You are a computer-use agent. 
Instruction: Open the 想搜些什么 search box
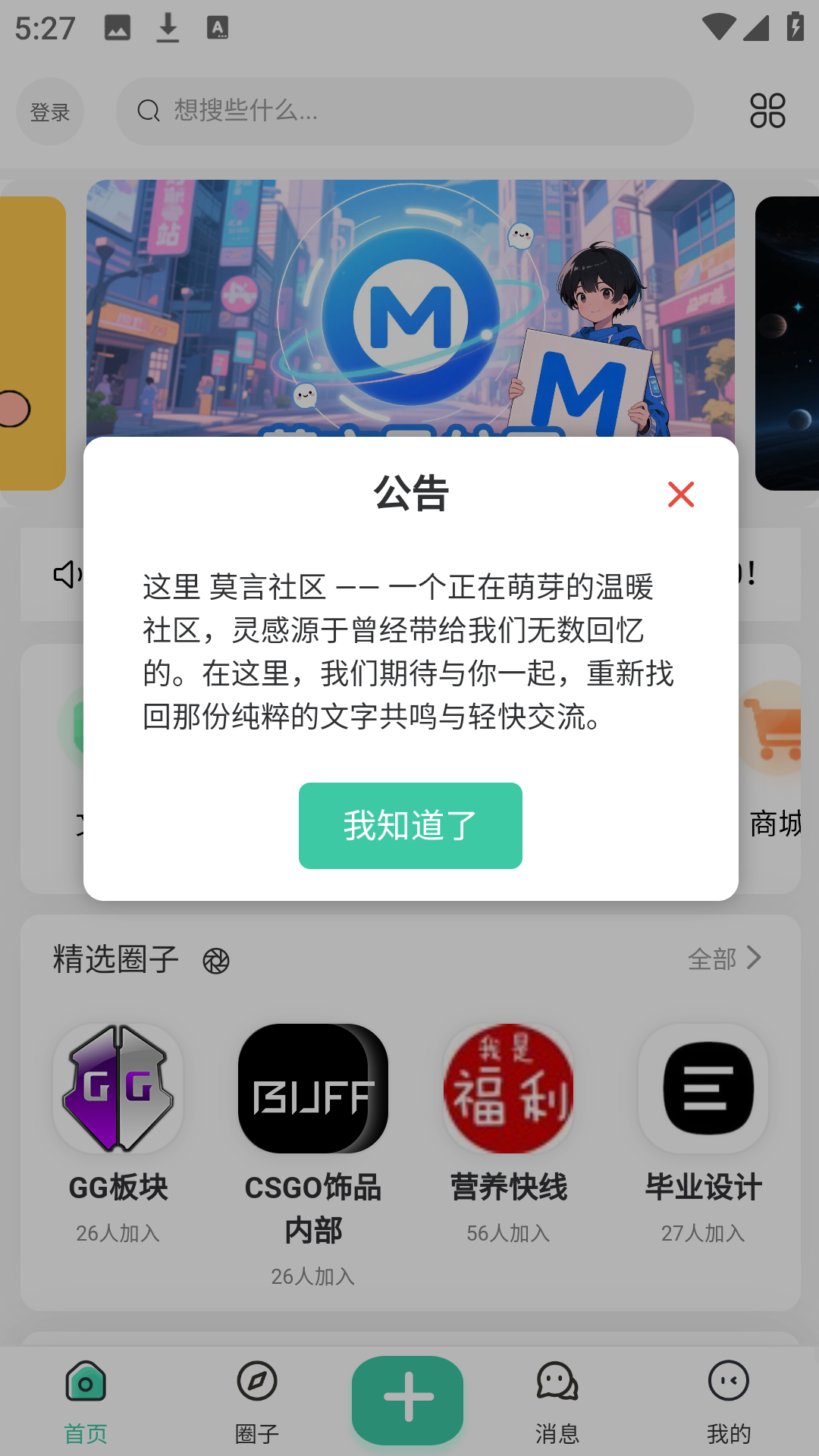click(x=404, y=111)
